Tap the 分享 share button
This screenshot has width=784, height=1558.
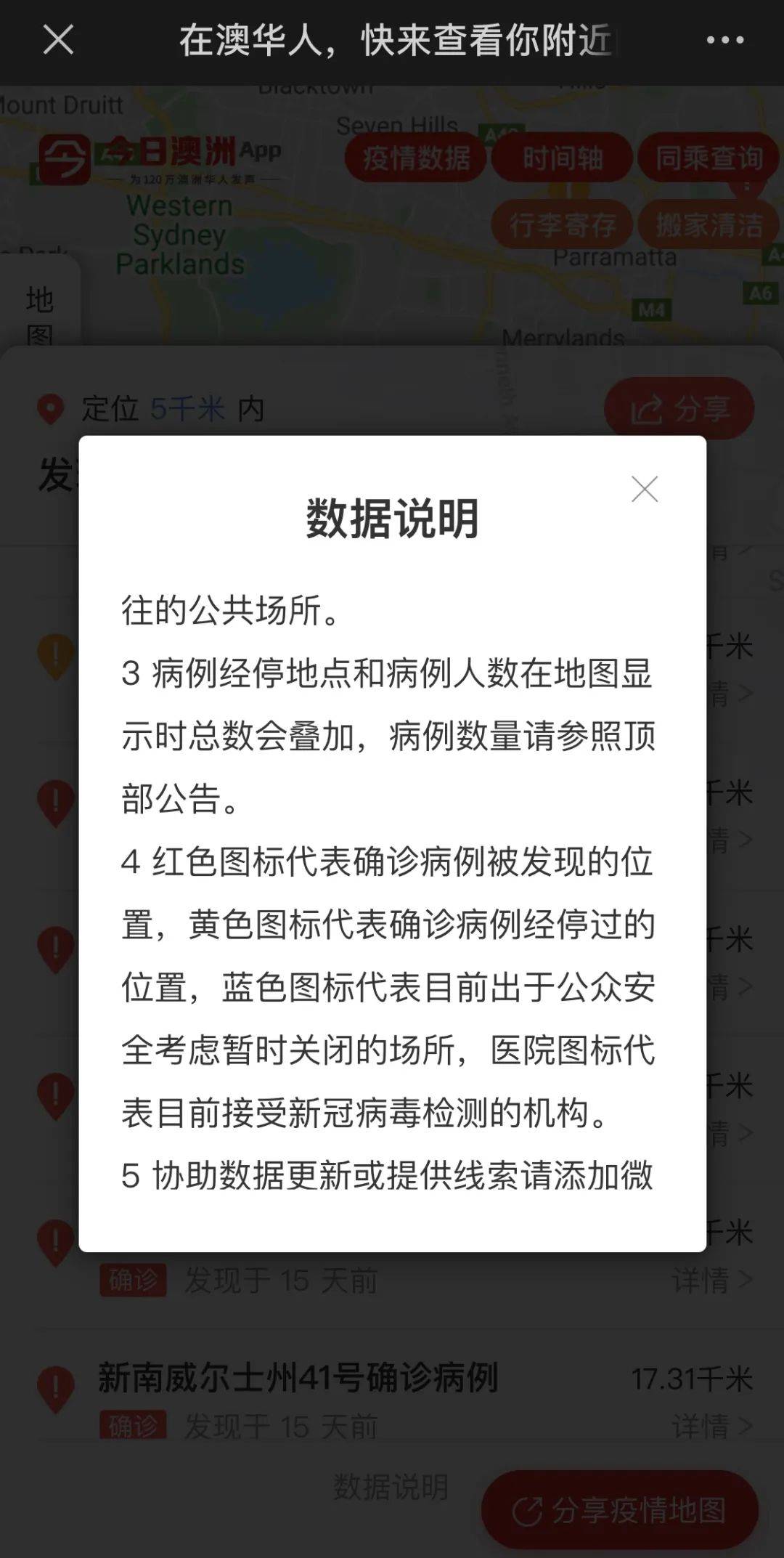(679, 409)
